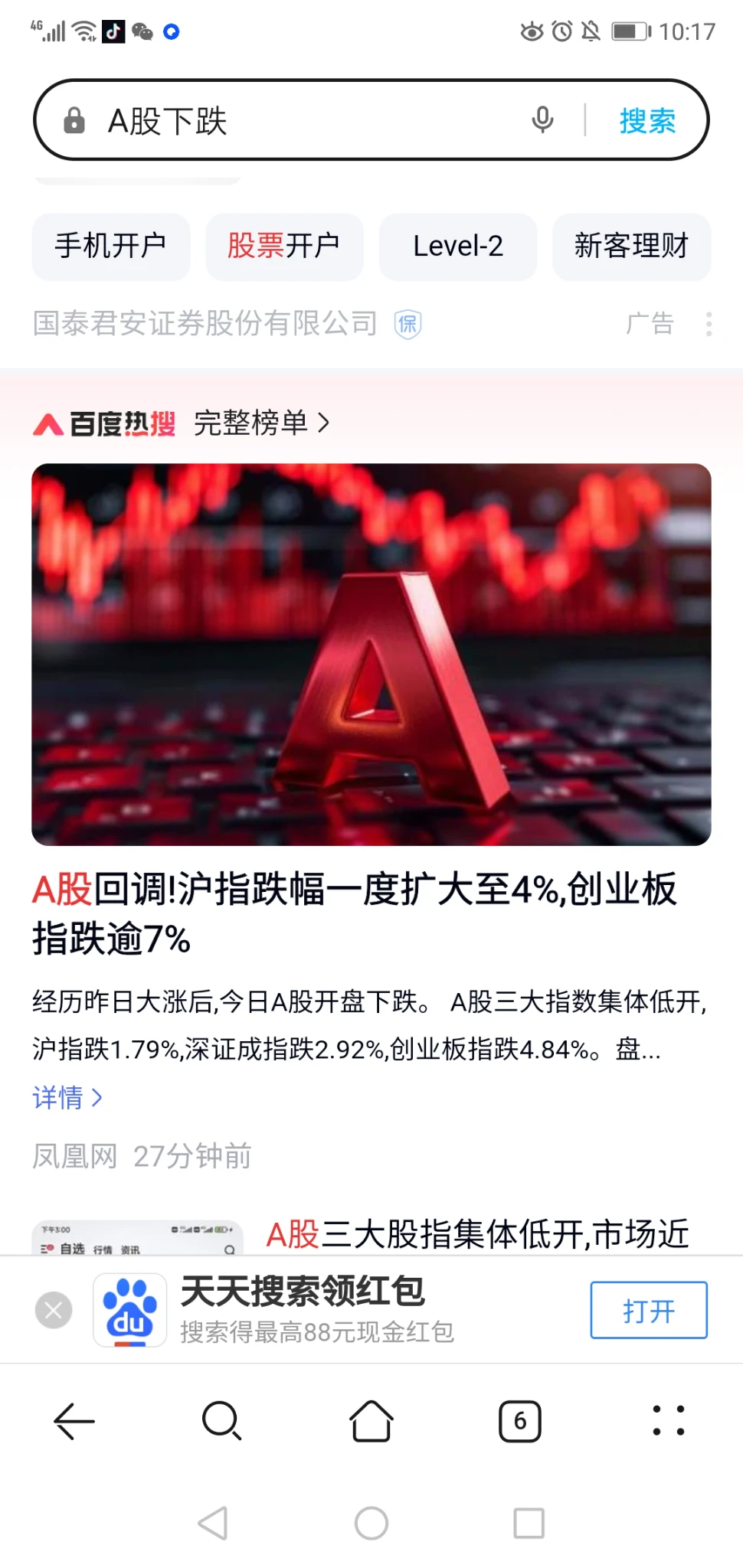Open the Level-2 chip
The width and height of the screenshot is (743, 1568).
tap(458, 247)
